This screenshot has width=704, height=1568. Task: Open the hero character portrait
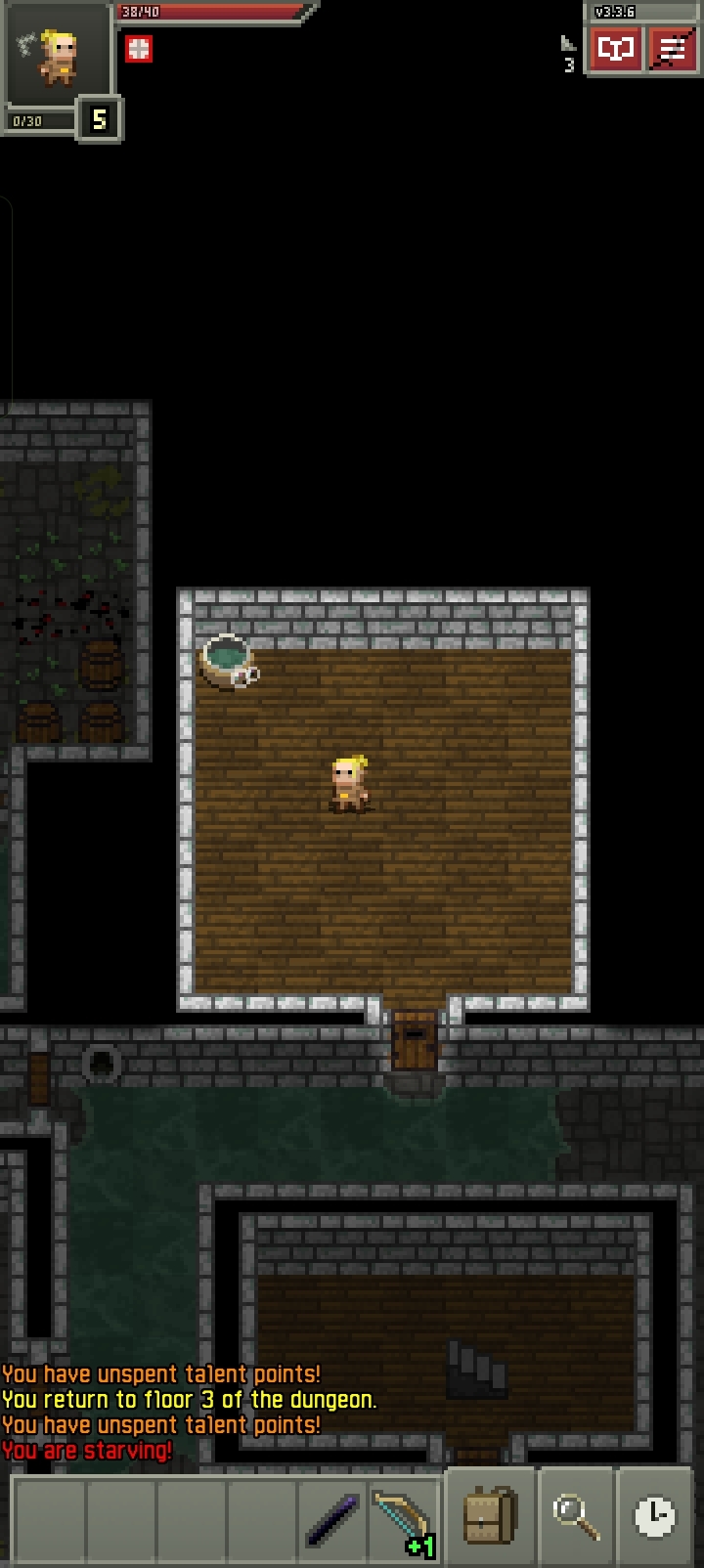click(56, 57)
